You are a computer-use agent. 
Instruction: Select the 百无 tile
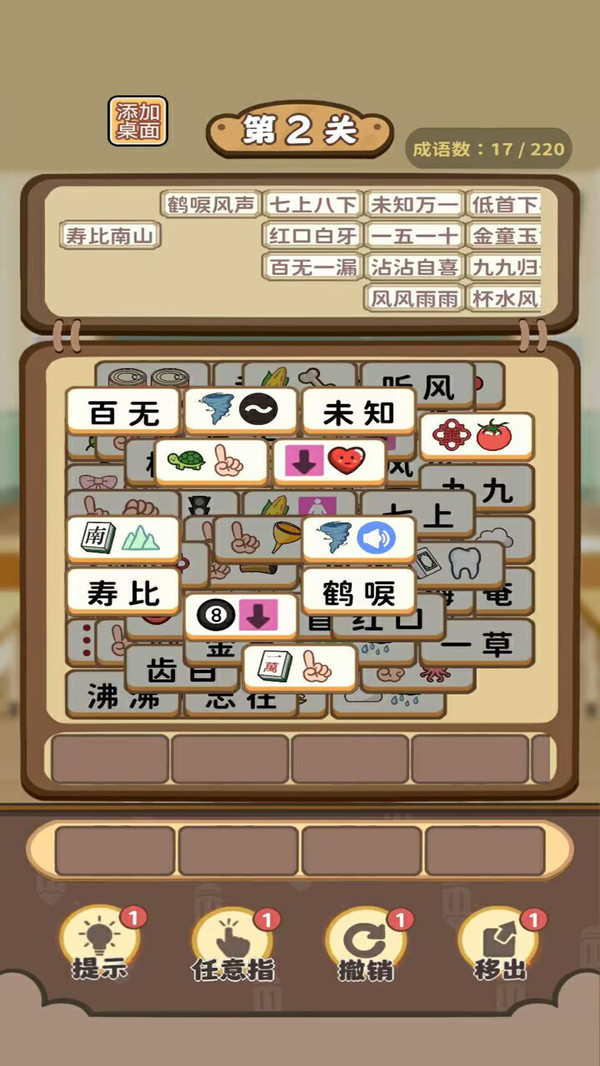[x=124, y=412]
